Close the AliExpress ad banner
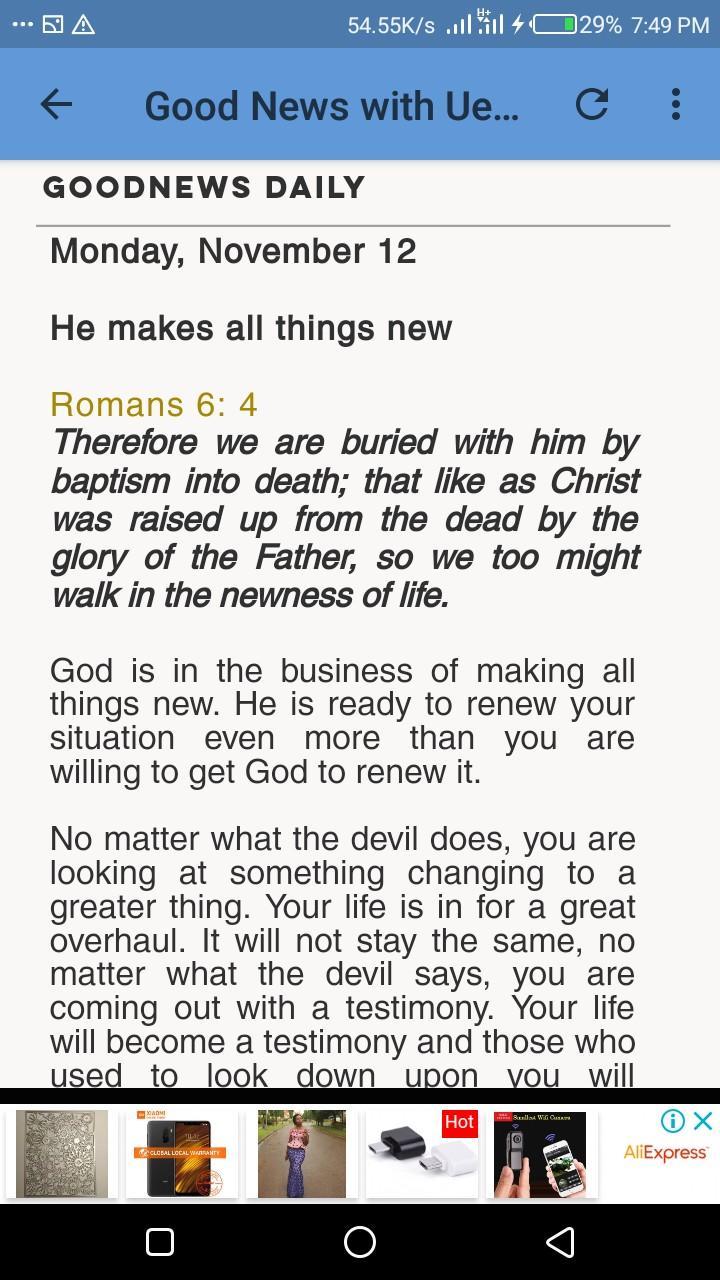 (703, 1121)
